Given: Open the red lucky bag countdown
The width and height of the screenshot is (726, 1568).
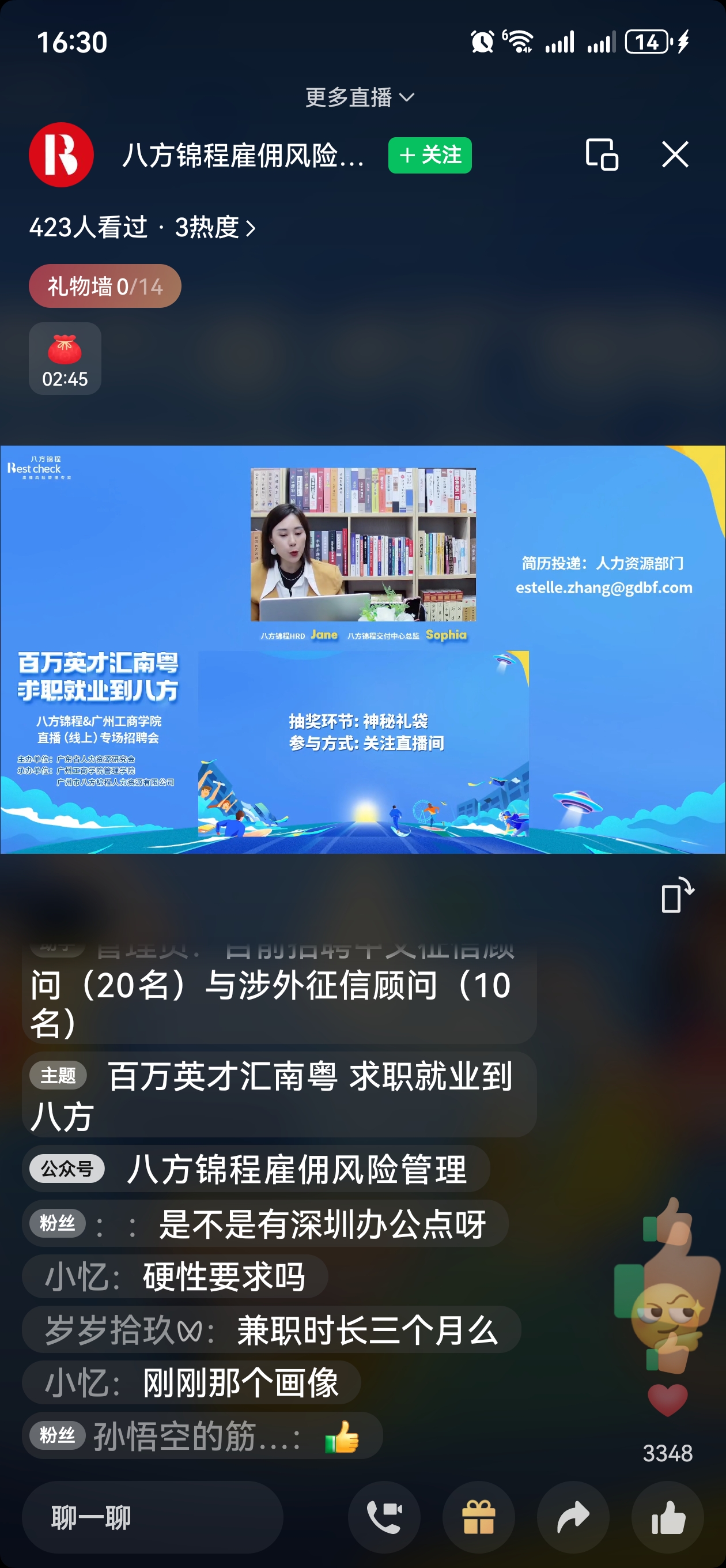Looking at the screenshot, I should pos(65,359).
